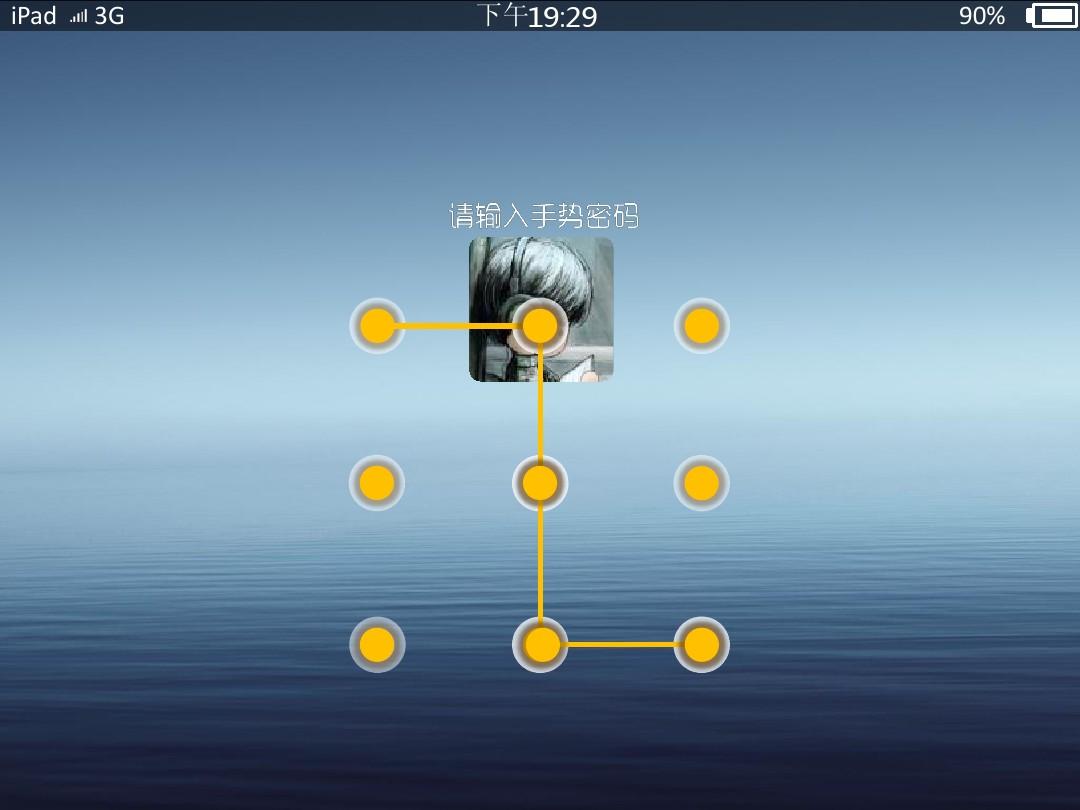
Task: Tap the top-left dot of the pattern grid
Action: coord(377,326)
